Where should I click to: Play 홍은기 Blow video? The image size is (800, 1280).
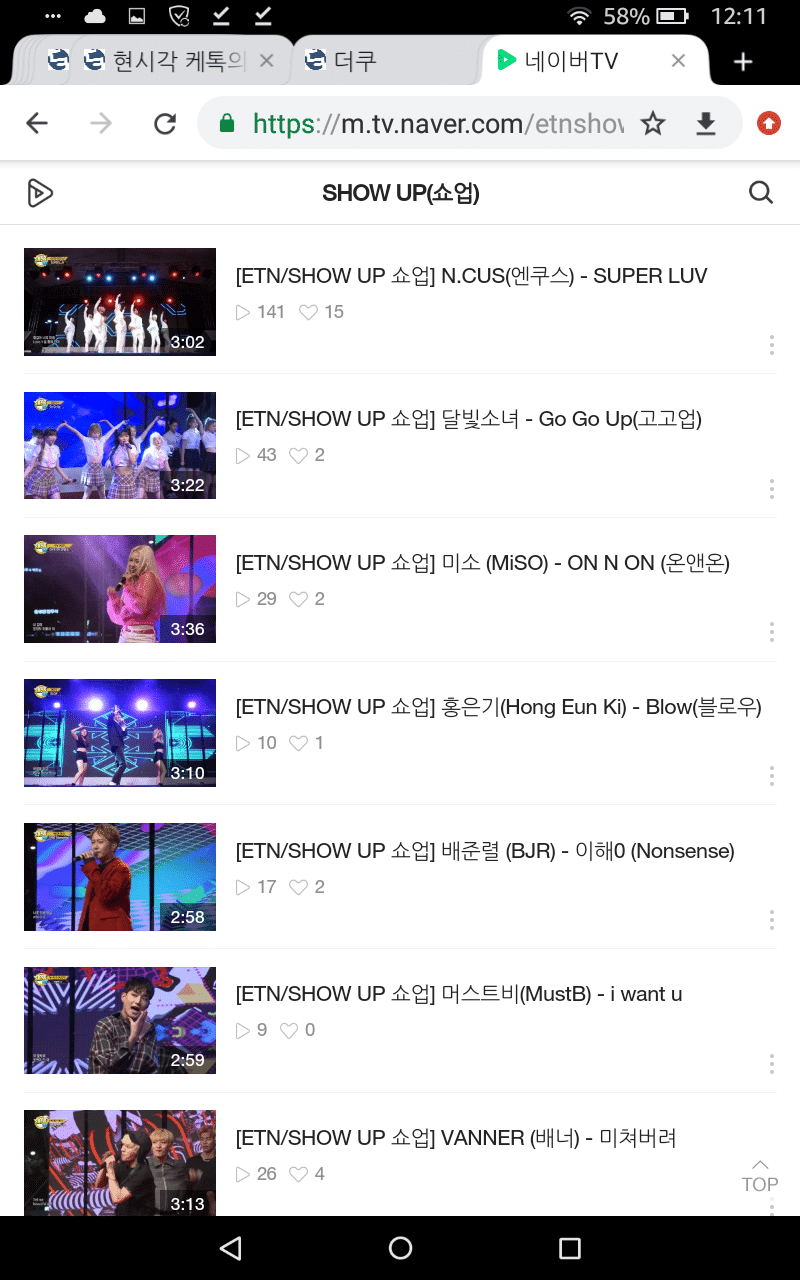pos(120,733)
